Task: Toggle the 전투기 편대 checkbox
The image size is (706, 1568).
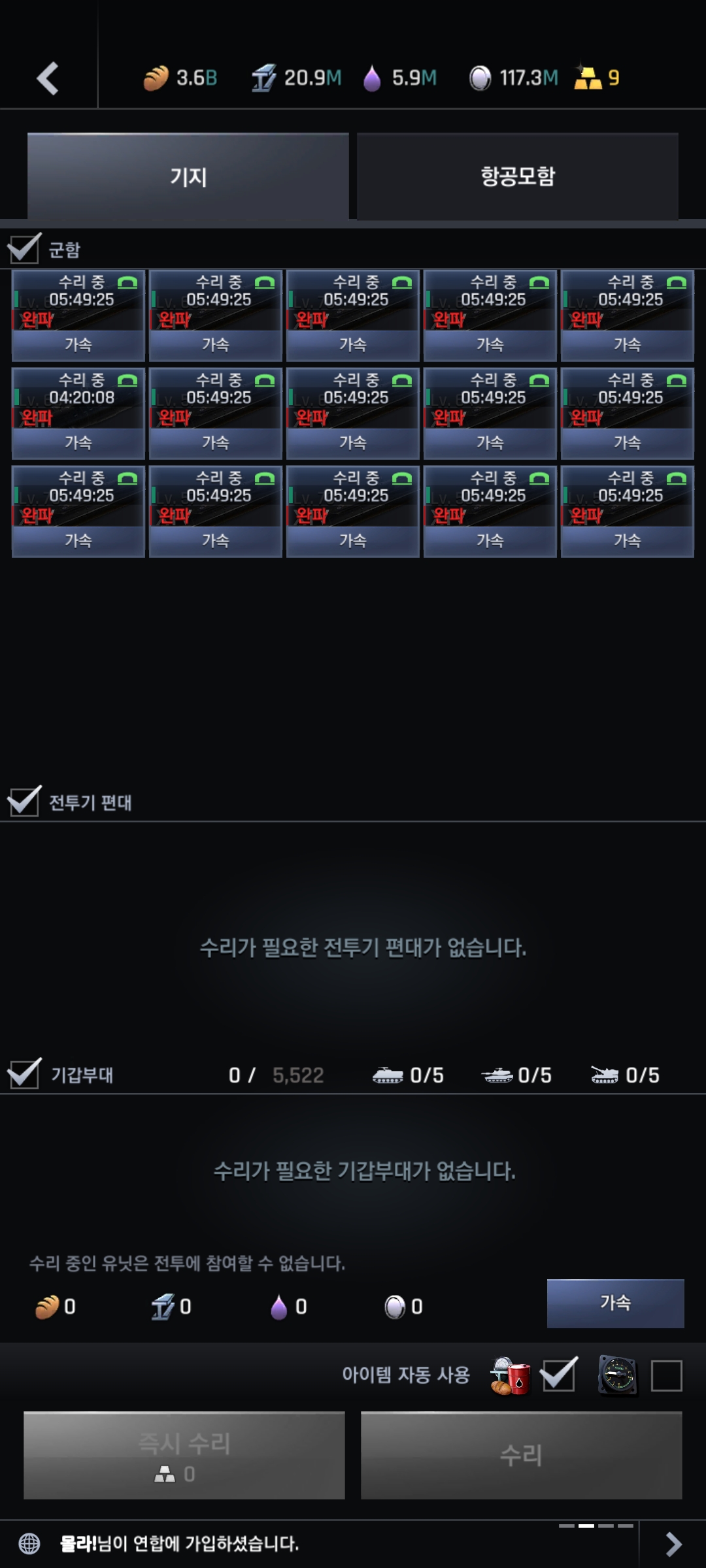Action: pos(24,802)
